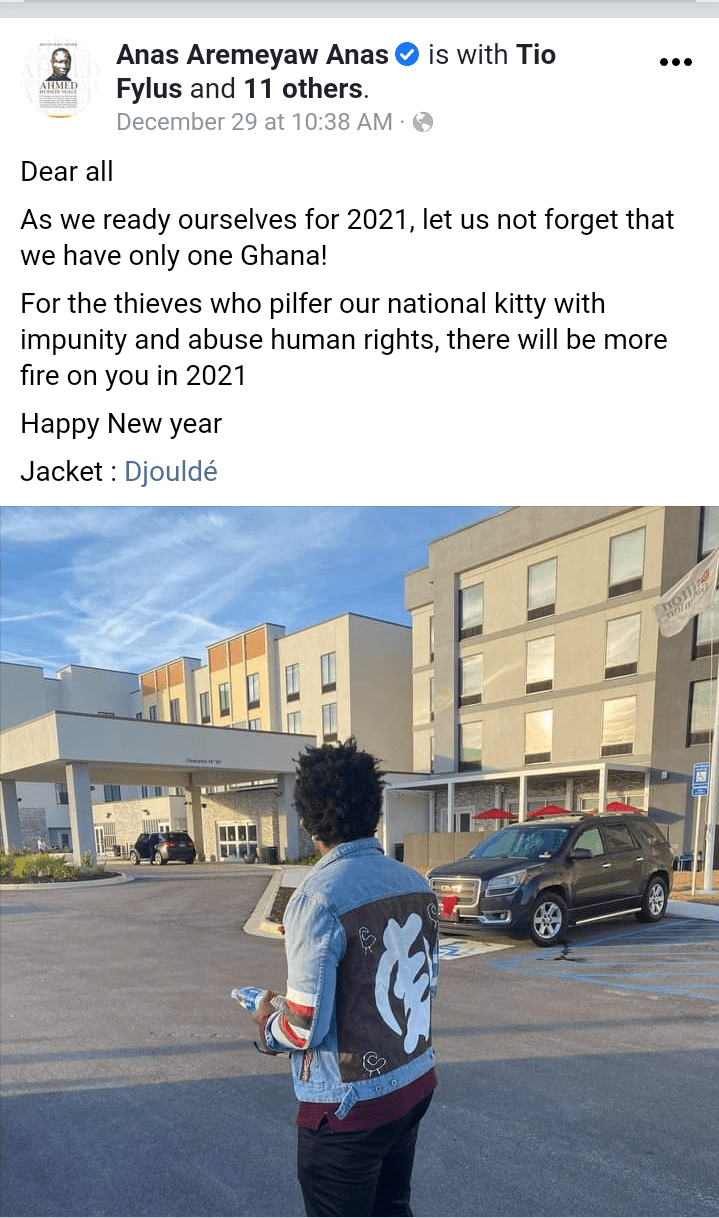Open the post's photo in full view
Viewport: 719px width, 1218px height.
(x=359, y=861)
